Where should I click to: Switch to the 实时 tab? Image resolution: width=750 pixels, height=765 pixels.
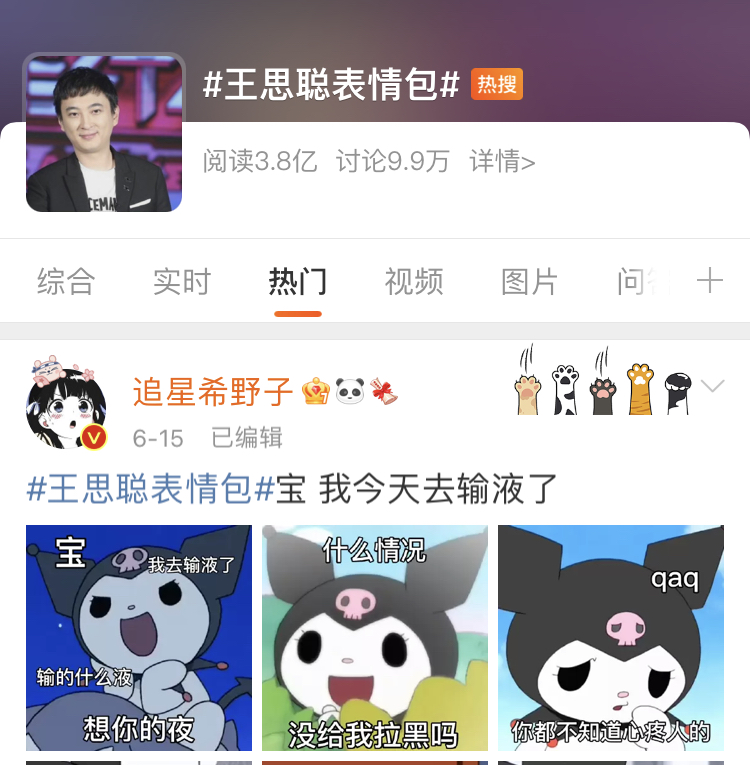tap(182, 282)
